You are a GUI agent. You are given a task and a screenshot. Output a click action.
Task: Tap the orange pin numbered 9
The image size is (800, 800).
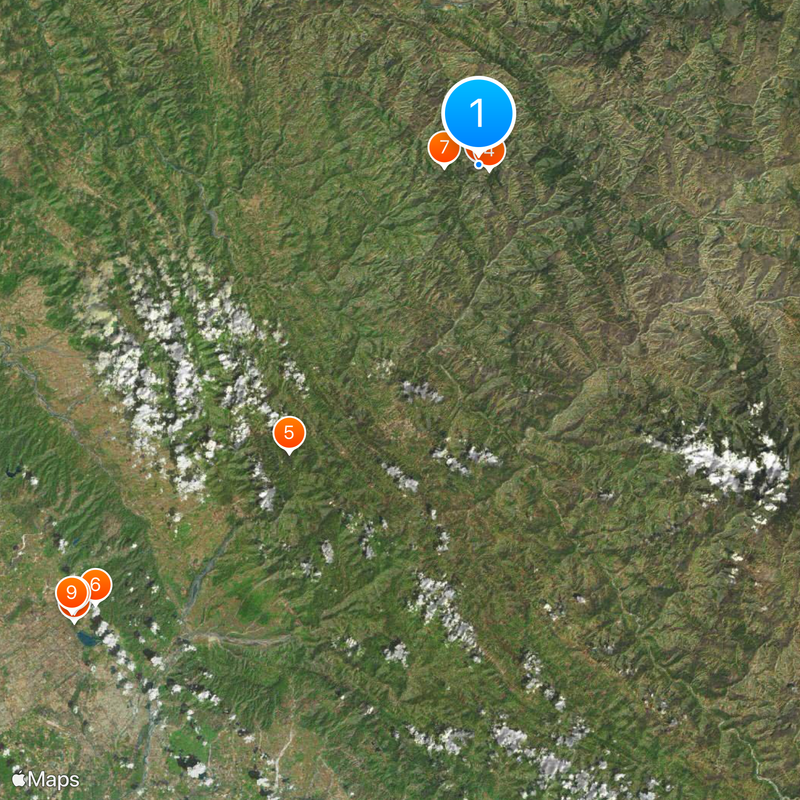(71, 594)
